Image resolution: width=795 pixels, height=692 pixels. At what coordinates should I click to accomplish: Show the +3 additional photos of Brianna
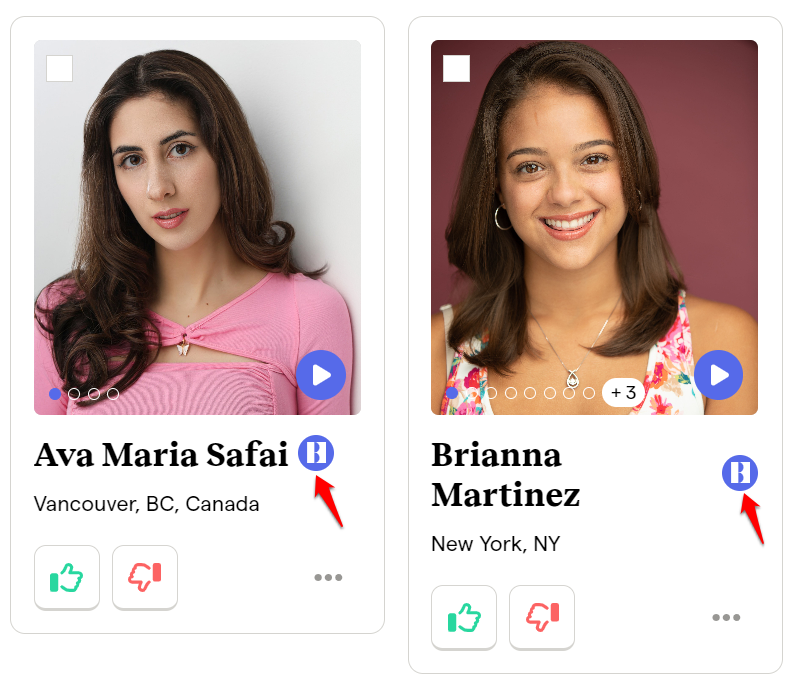[623, 393]
